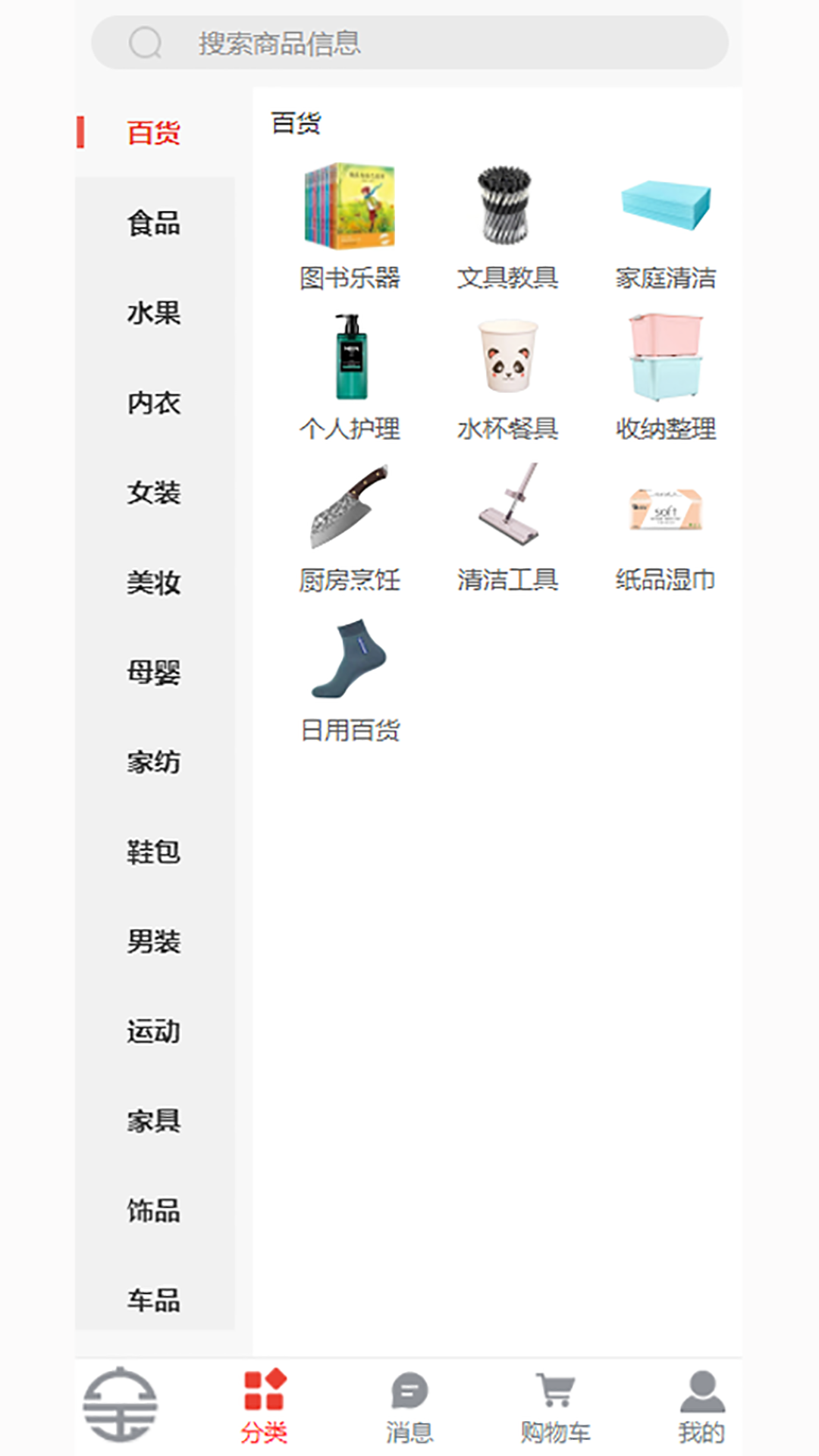The image size is (819, 1456).
Task: Go to the home tab with the logo
Action: click(x=120, y=1404)
